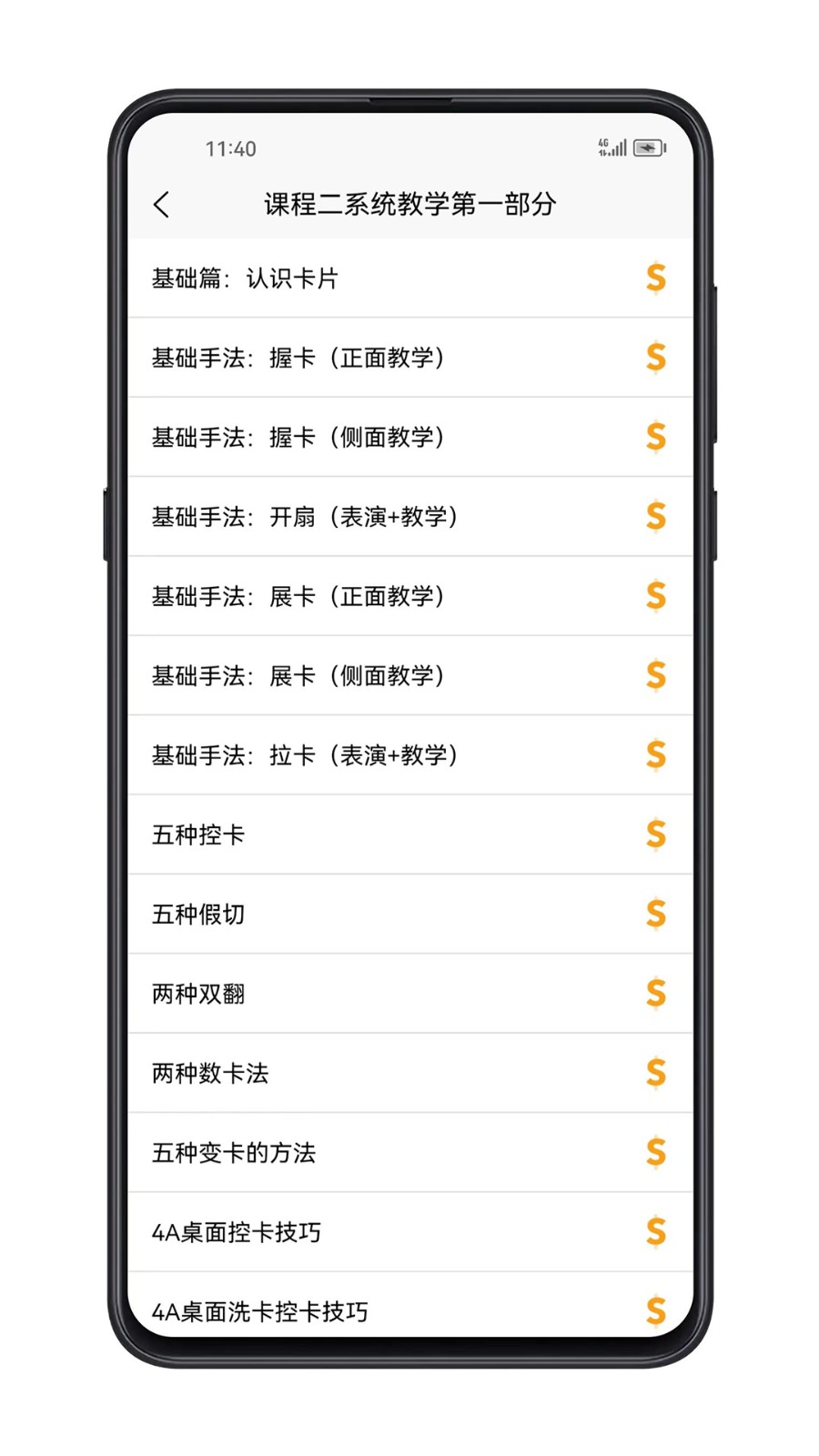Open the 五种控卡 lesson
Image resolution: width=819 pixels, height=1456 pixels.
(x=198, y=834)
